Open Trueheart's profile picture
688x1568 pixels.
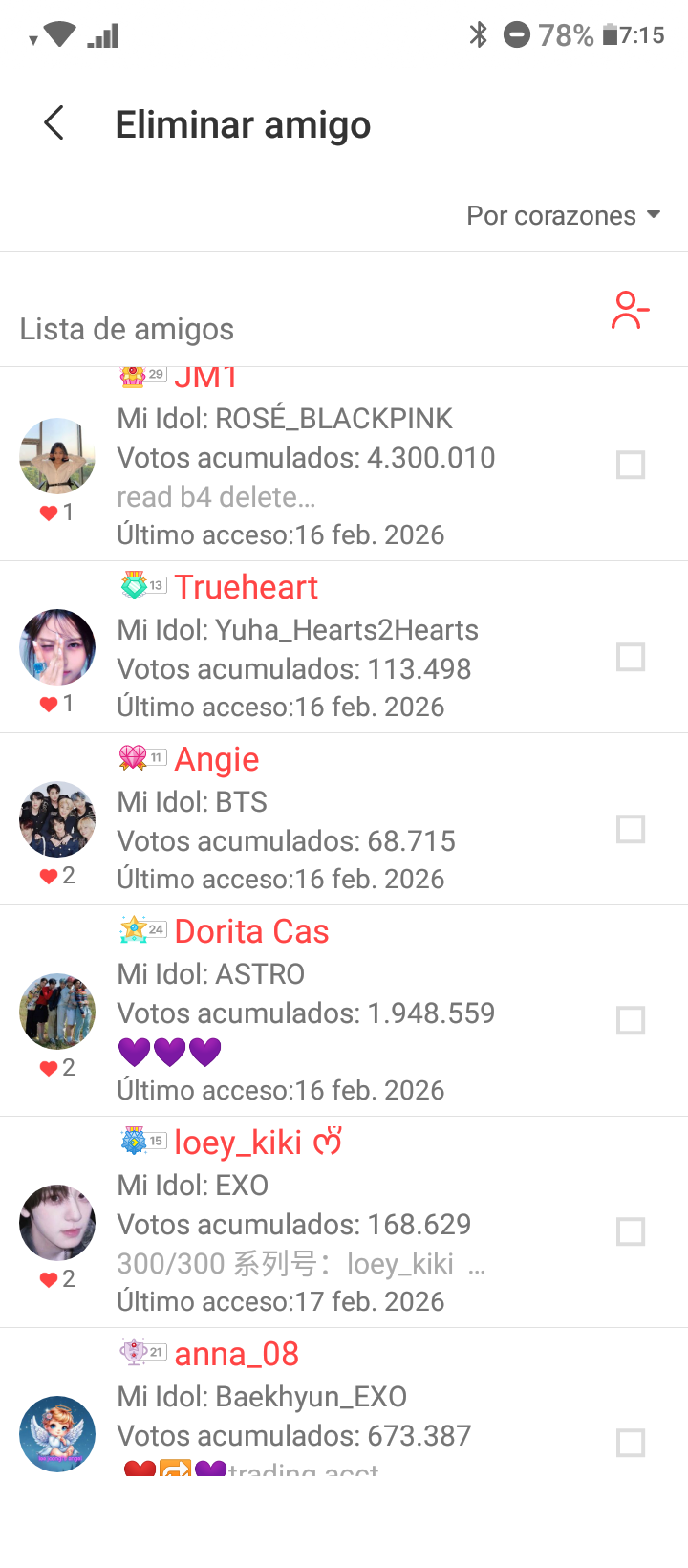(57, 647)
